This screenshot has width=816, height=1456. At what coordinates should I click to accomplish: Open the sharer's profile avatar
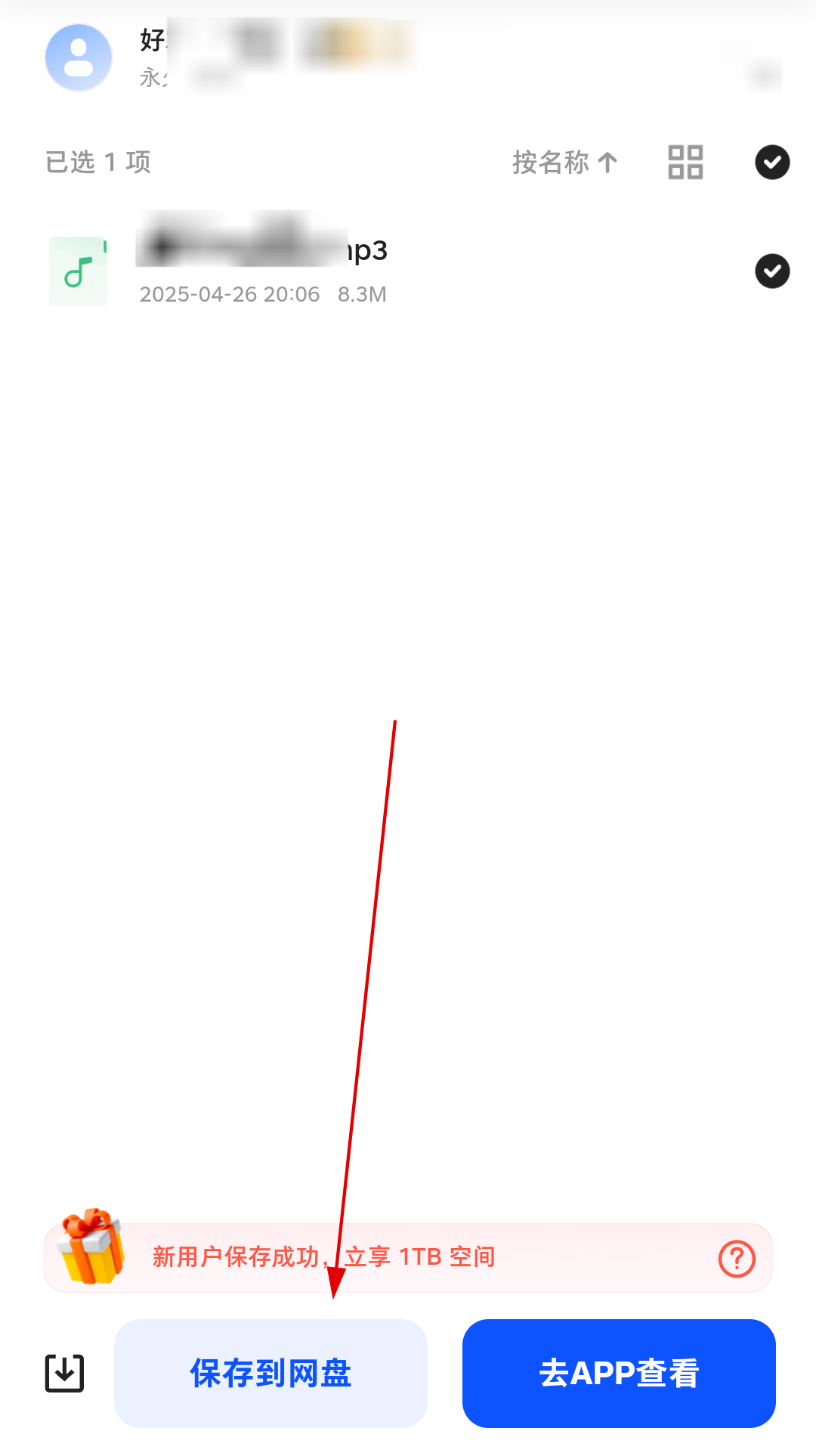(79, 57)
